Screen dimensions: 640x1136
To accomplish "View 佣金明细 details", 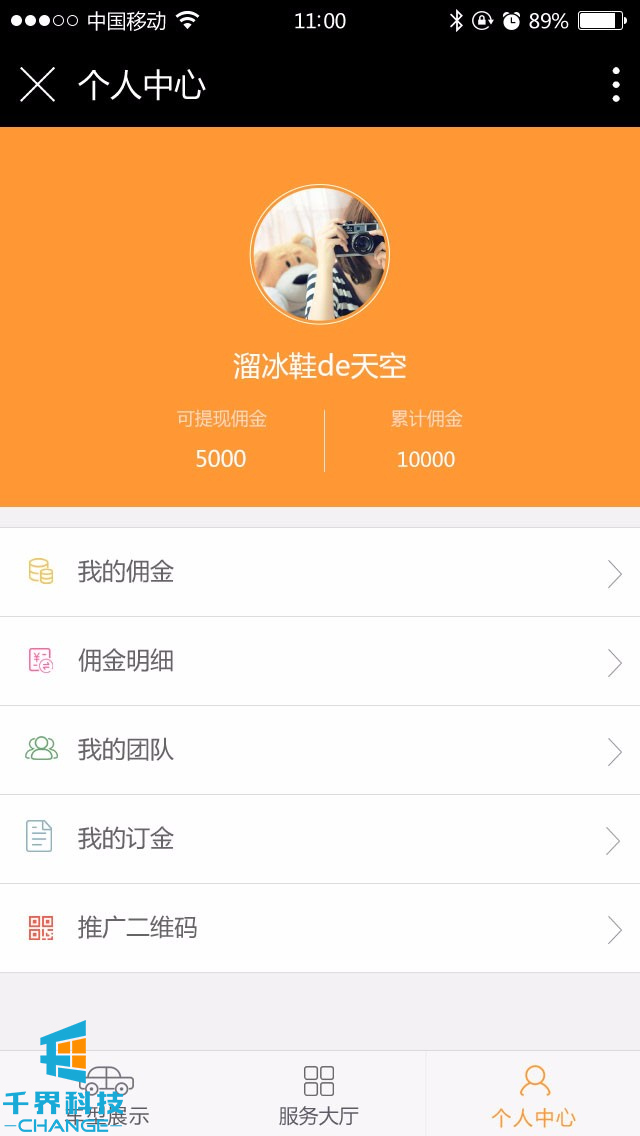I will point(320,661).
